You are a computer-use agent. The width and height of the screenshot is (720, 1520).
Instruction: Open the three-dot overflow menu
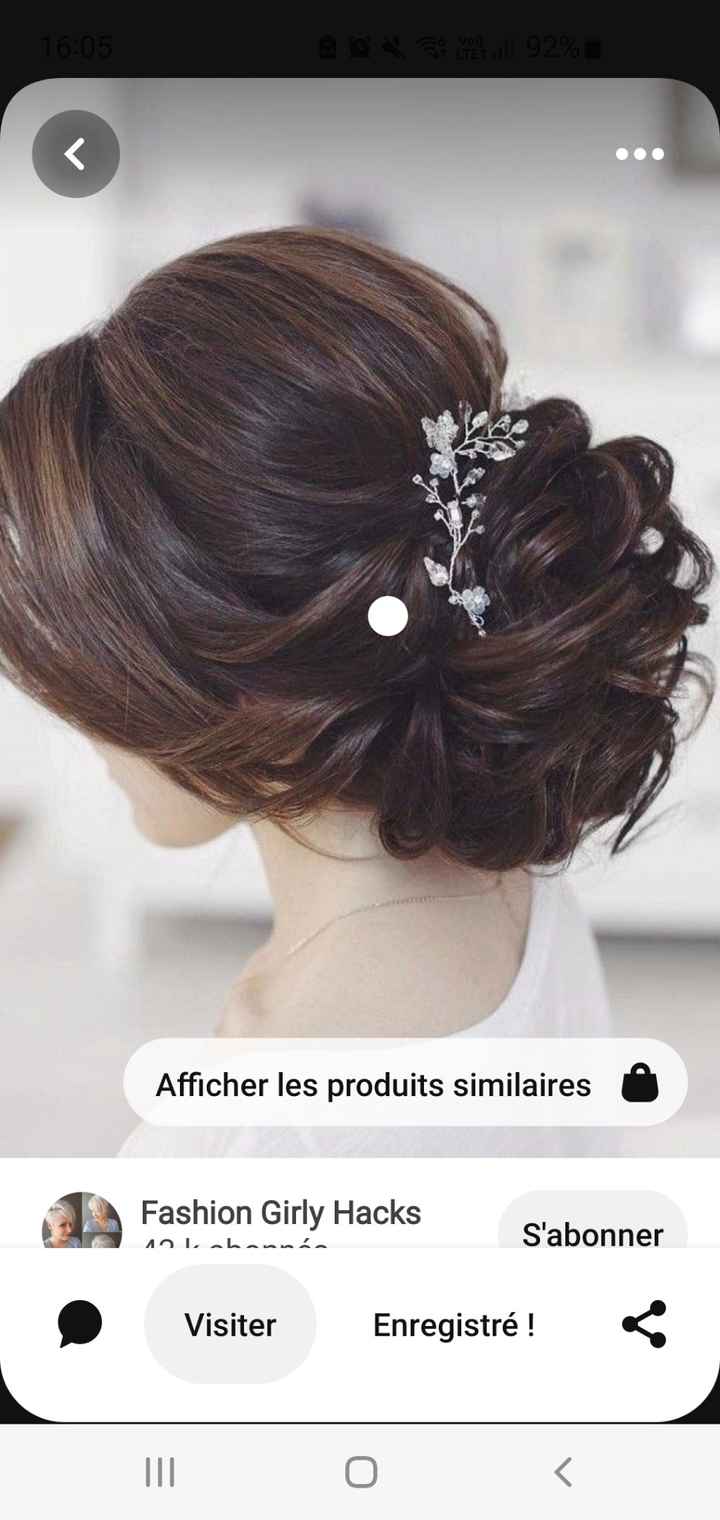pos(639,154)
